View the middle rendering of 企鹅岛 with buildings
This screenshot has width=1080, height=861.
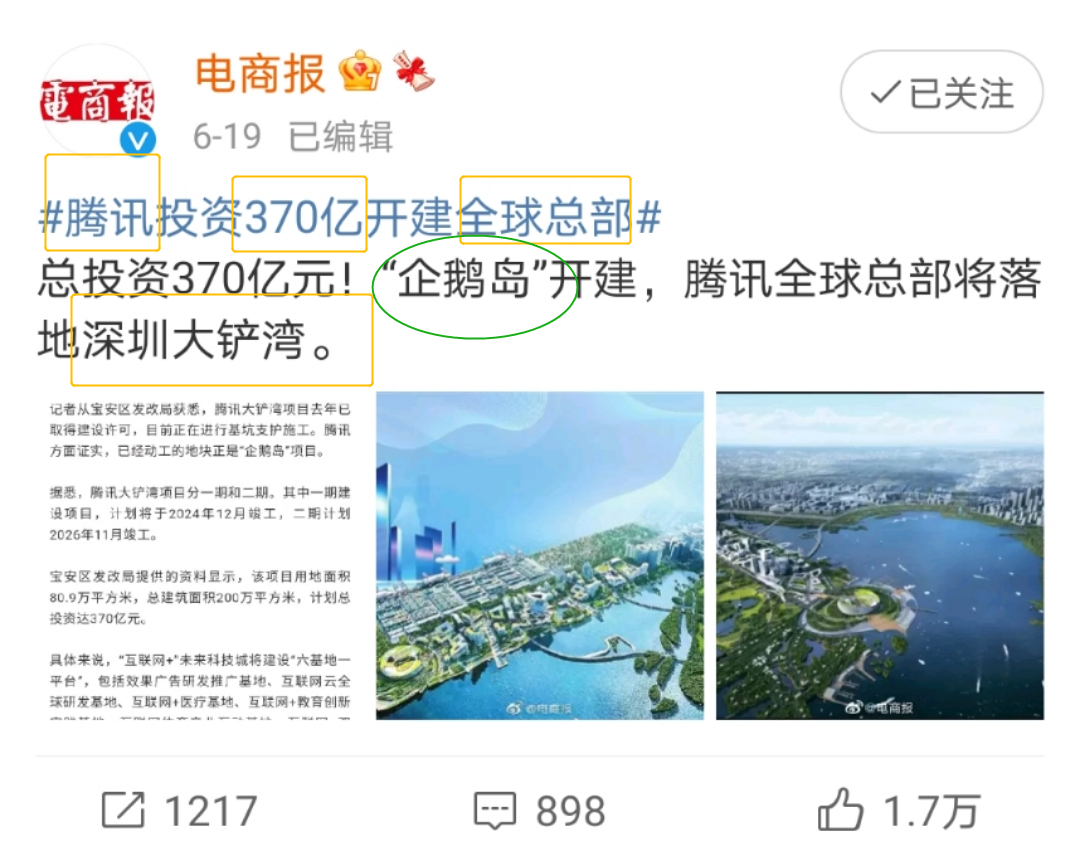pyautogui.click(x=539, y=555)
